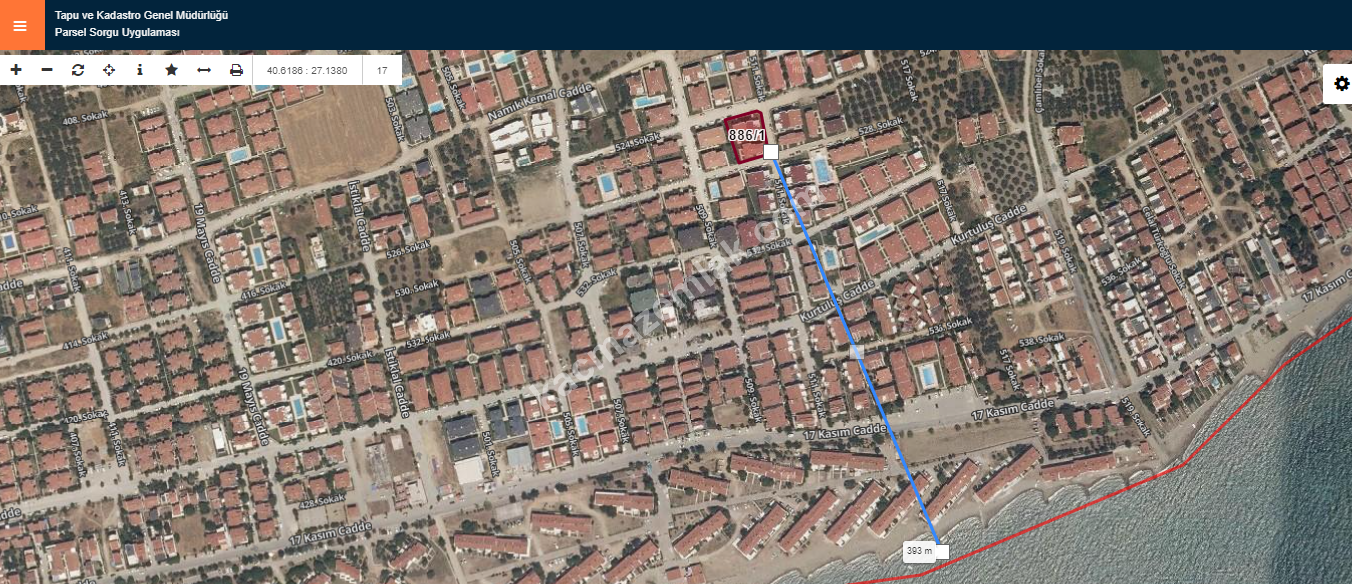Image resolution: width=1352 pixels, height=584 pixels.
Task: Refresh the map view
Action: (78, 70)
